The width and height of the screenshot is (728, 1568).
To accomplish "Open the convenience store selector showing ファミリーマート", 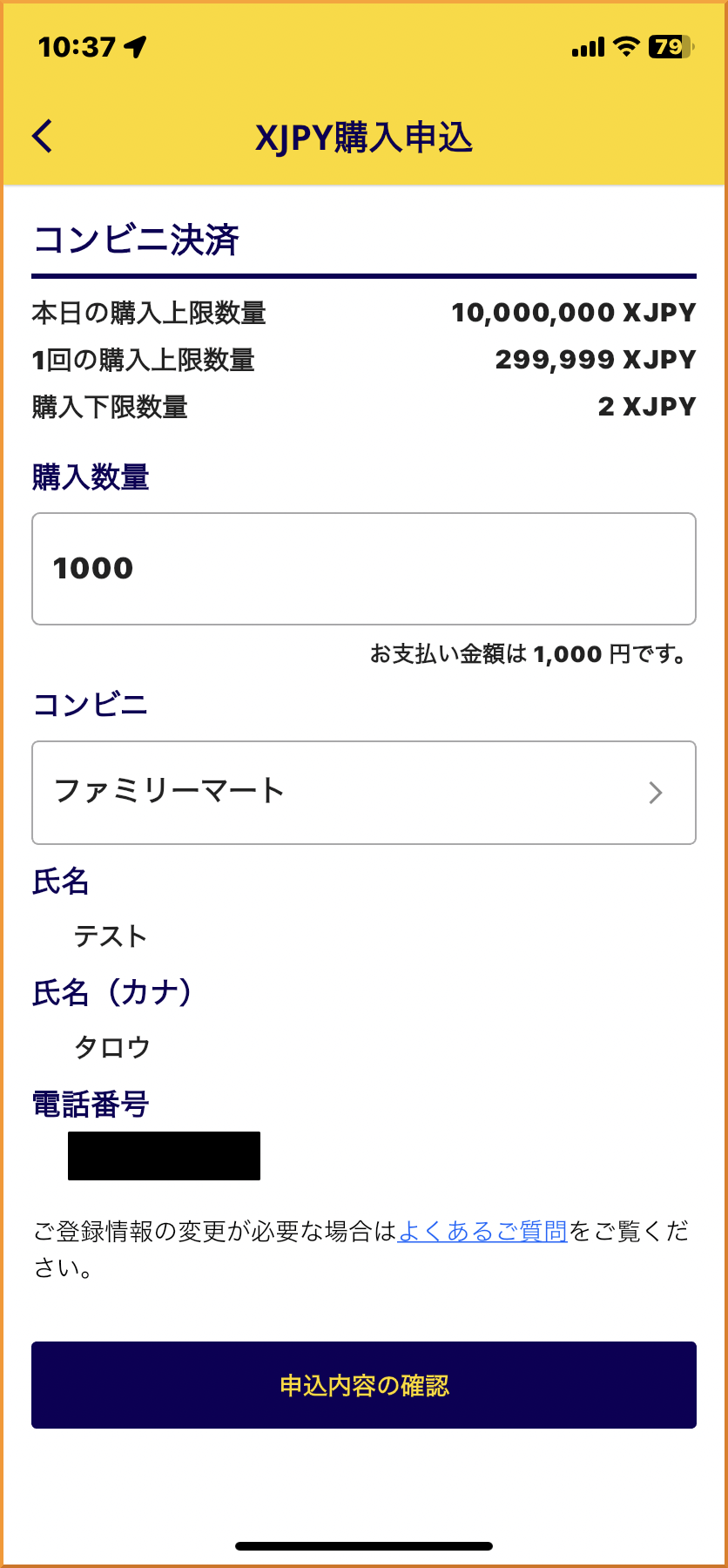I will [x=363, y=792].
